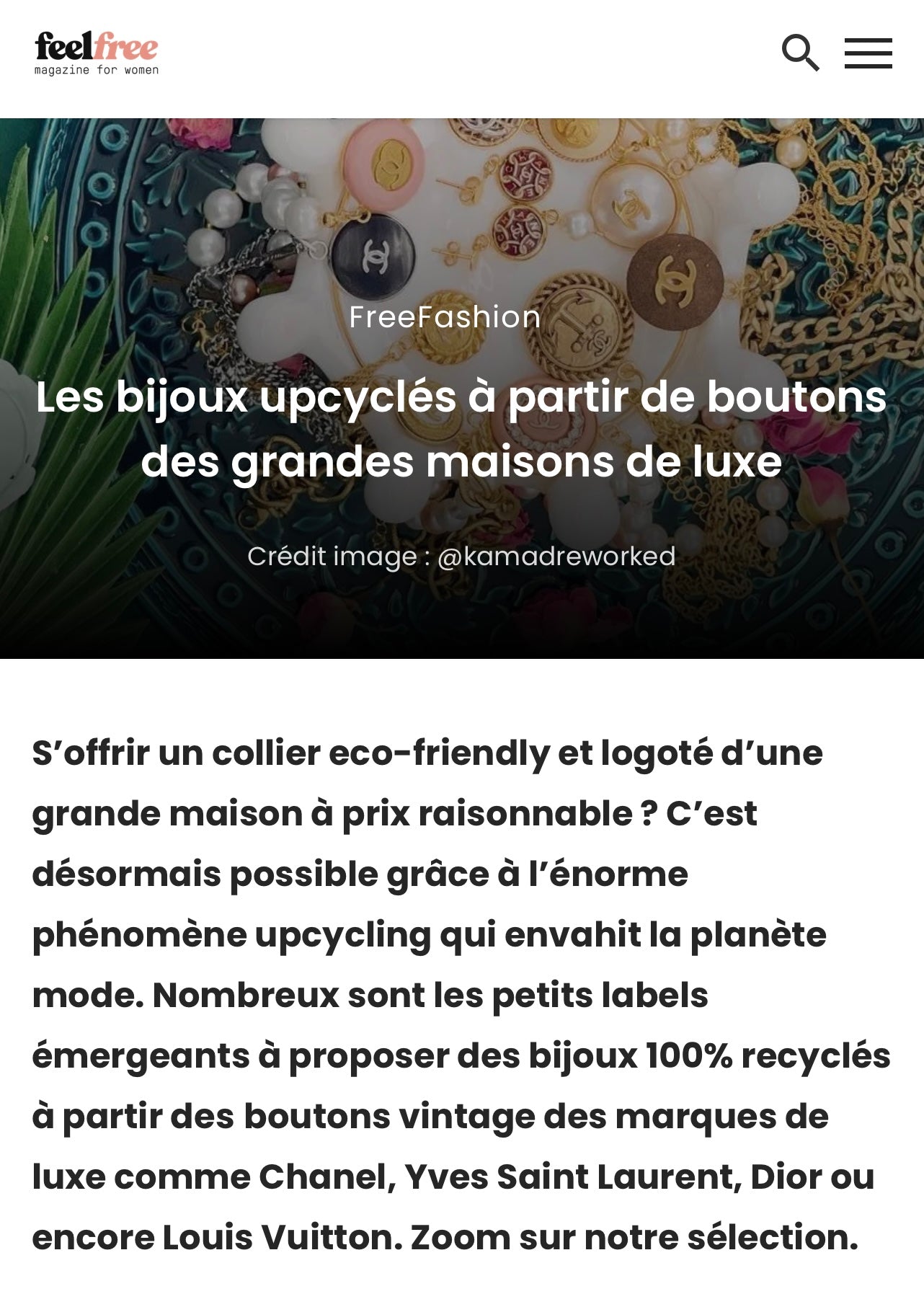Go to the feelfree magazine homepage
This screenshot has width=924, height=1294.
(x=97, y=53)
